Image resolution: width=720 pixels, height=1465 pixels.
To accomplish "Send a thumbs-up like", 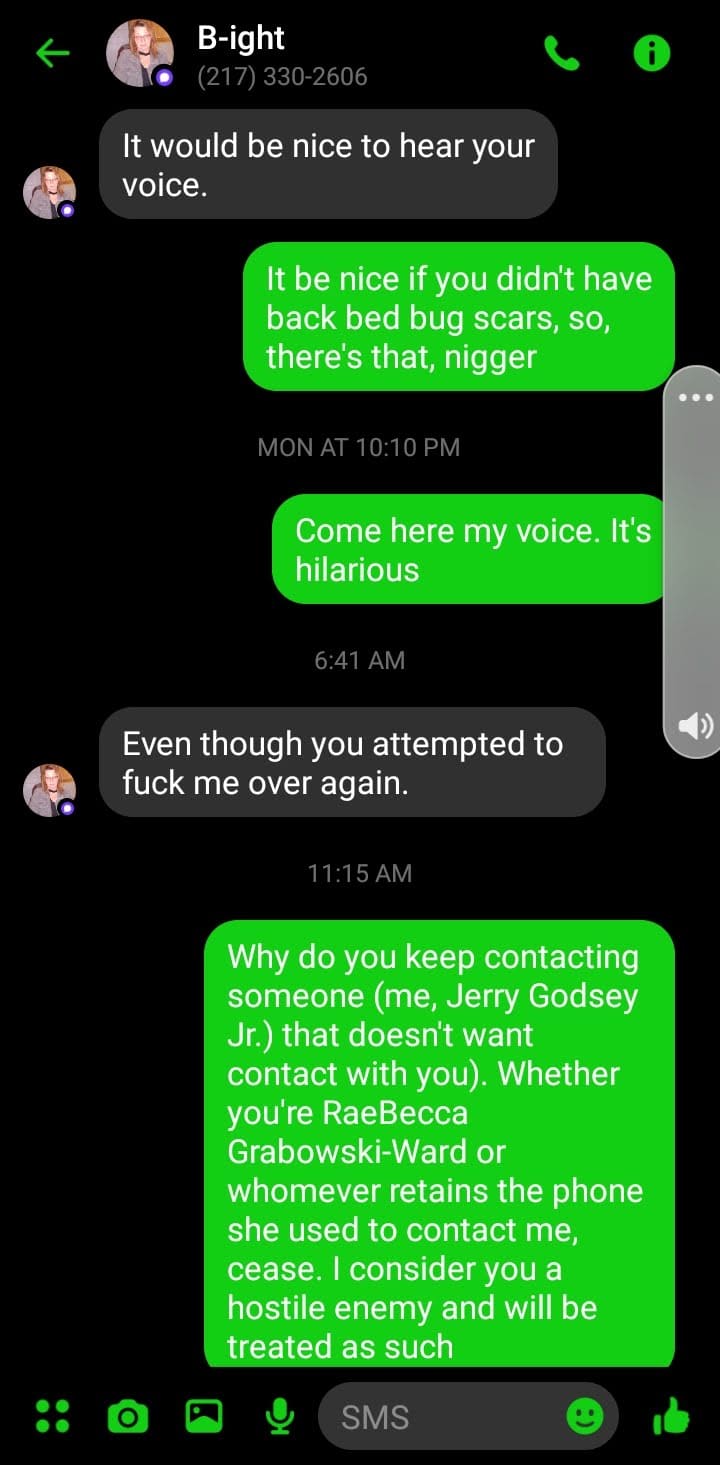I will [671, 1416].
